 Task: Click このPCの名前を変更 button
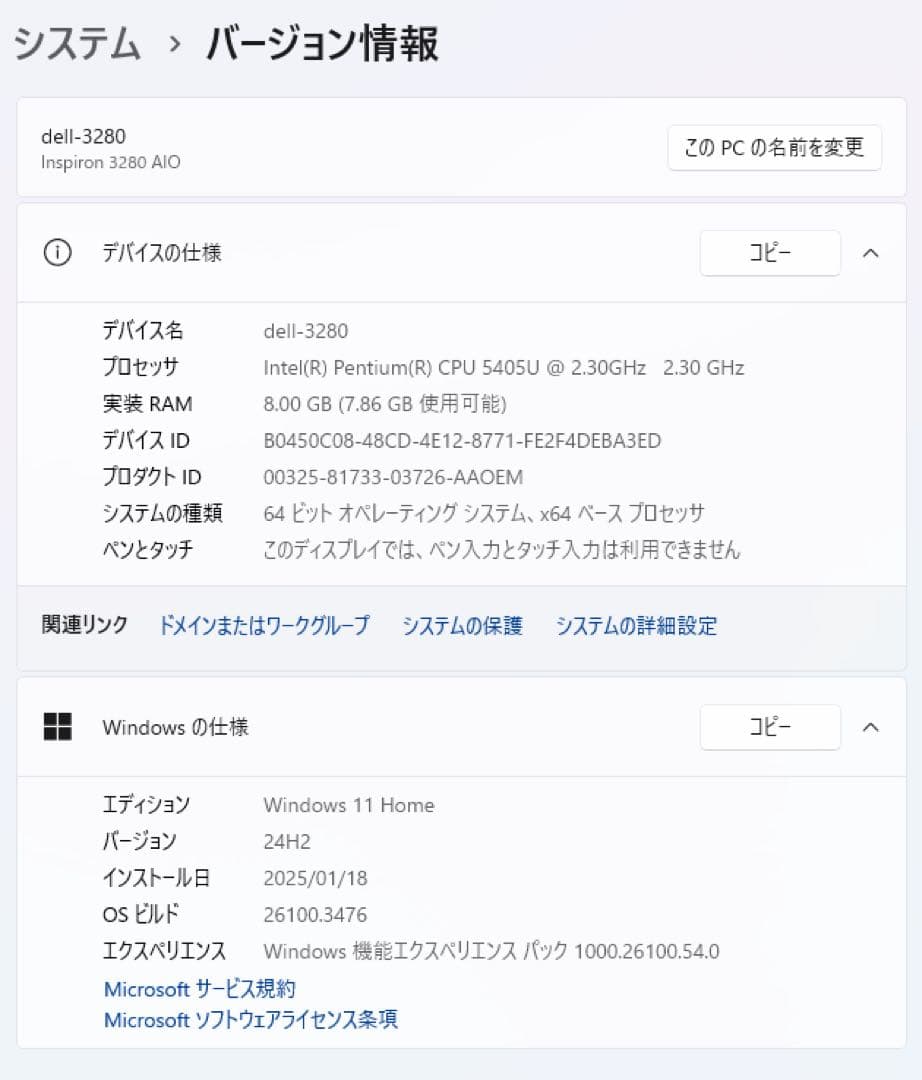click(x=774, y=147)
